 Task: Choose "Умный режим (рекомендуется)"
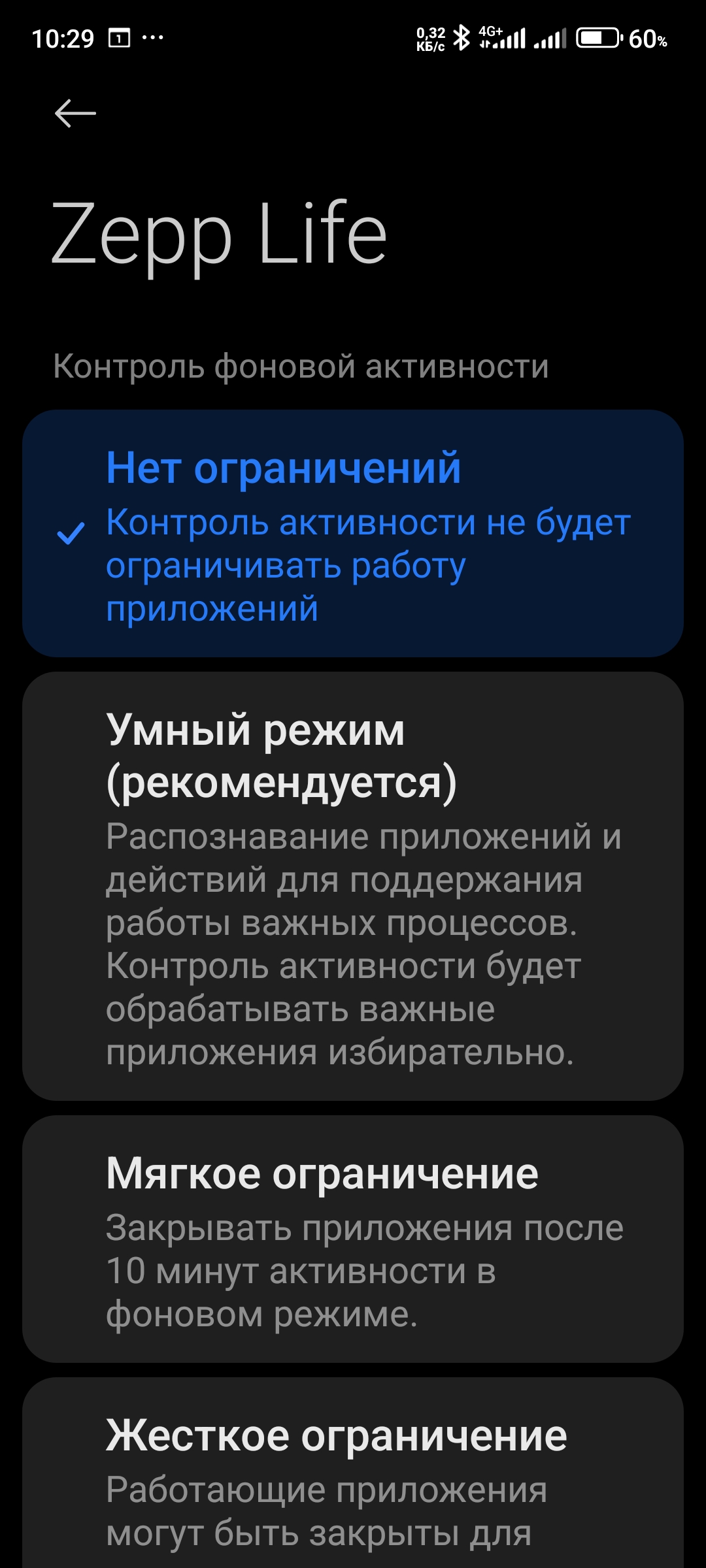[353, 886]
